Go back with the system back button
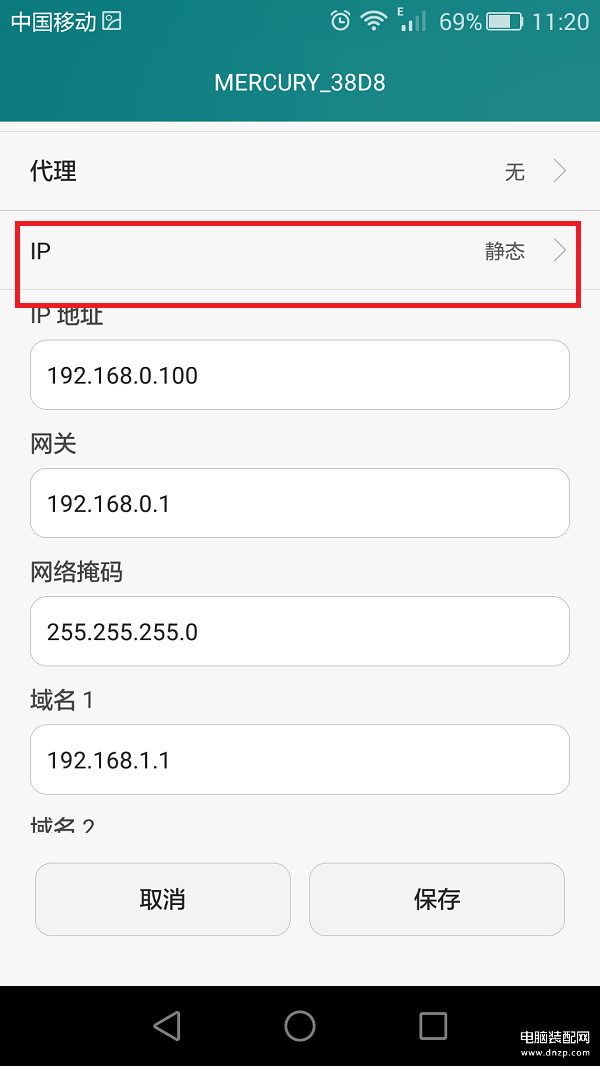Image resolution: width=600 pixels, height=1066 pixels. point(166,1025)
